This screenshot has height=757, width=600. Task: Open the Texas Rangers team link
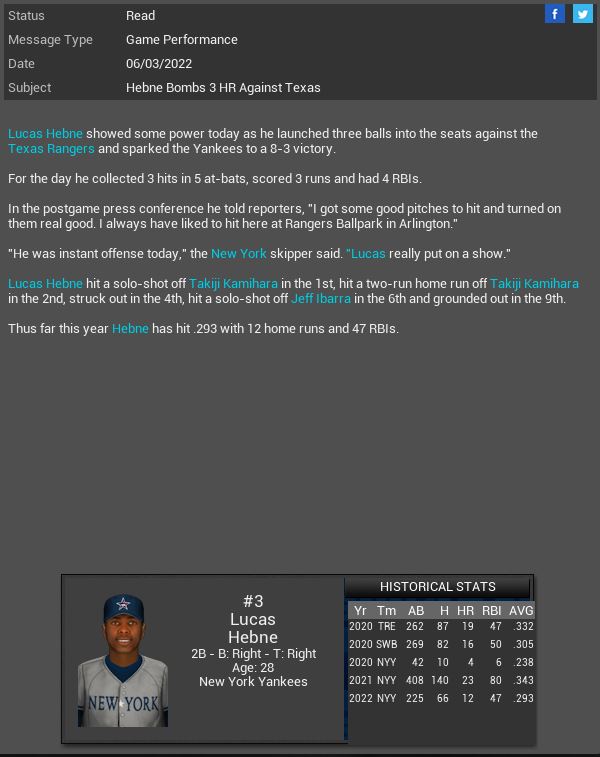[51, 149]
